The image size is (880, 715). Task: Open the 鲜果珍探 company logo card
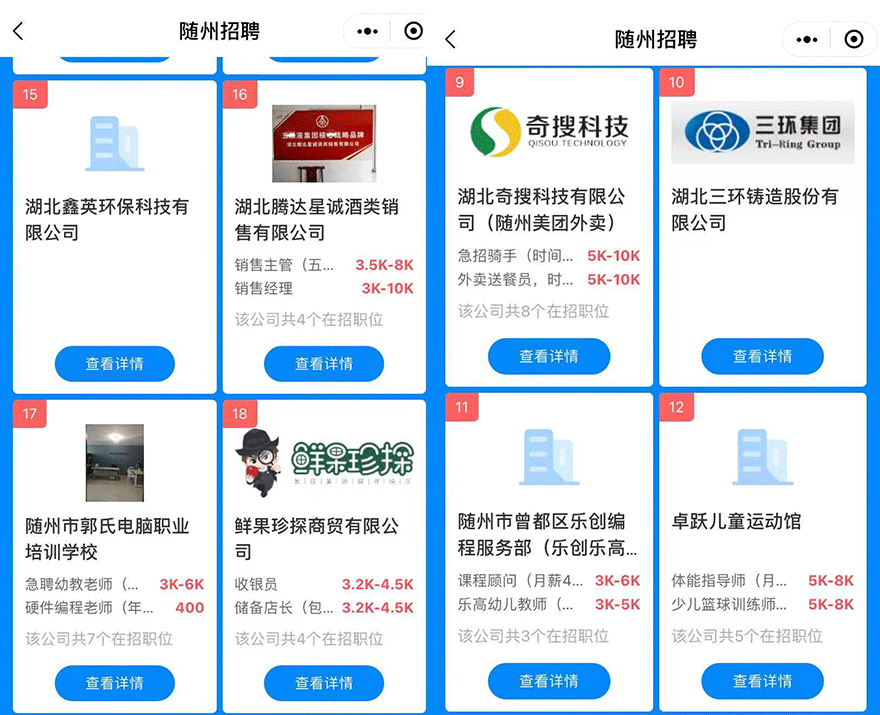pyautogui.click(x=323, y=463)
